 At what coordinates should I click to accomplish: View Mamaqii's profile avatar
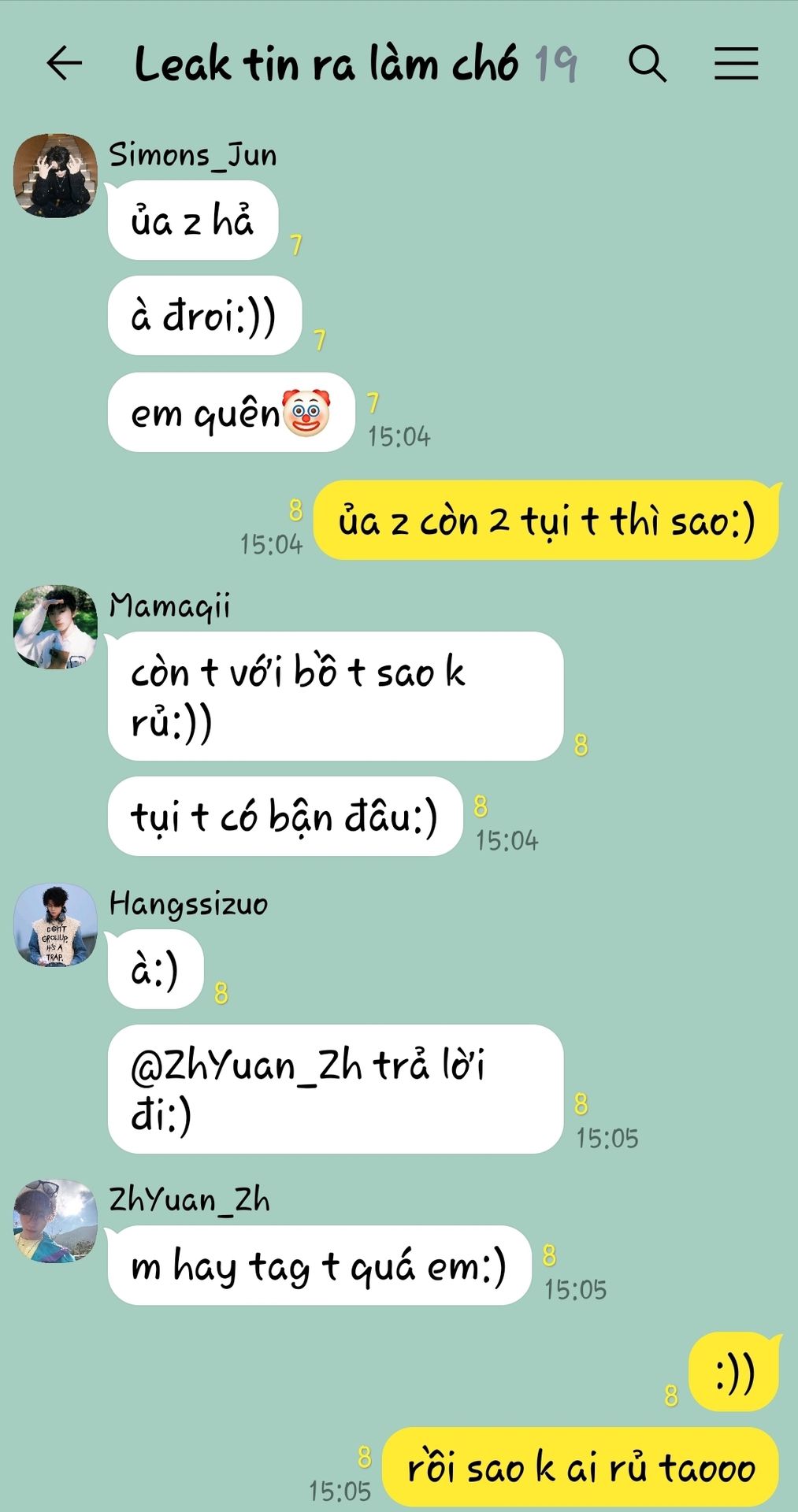coord(55,627)
